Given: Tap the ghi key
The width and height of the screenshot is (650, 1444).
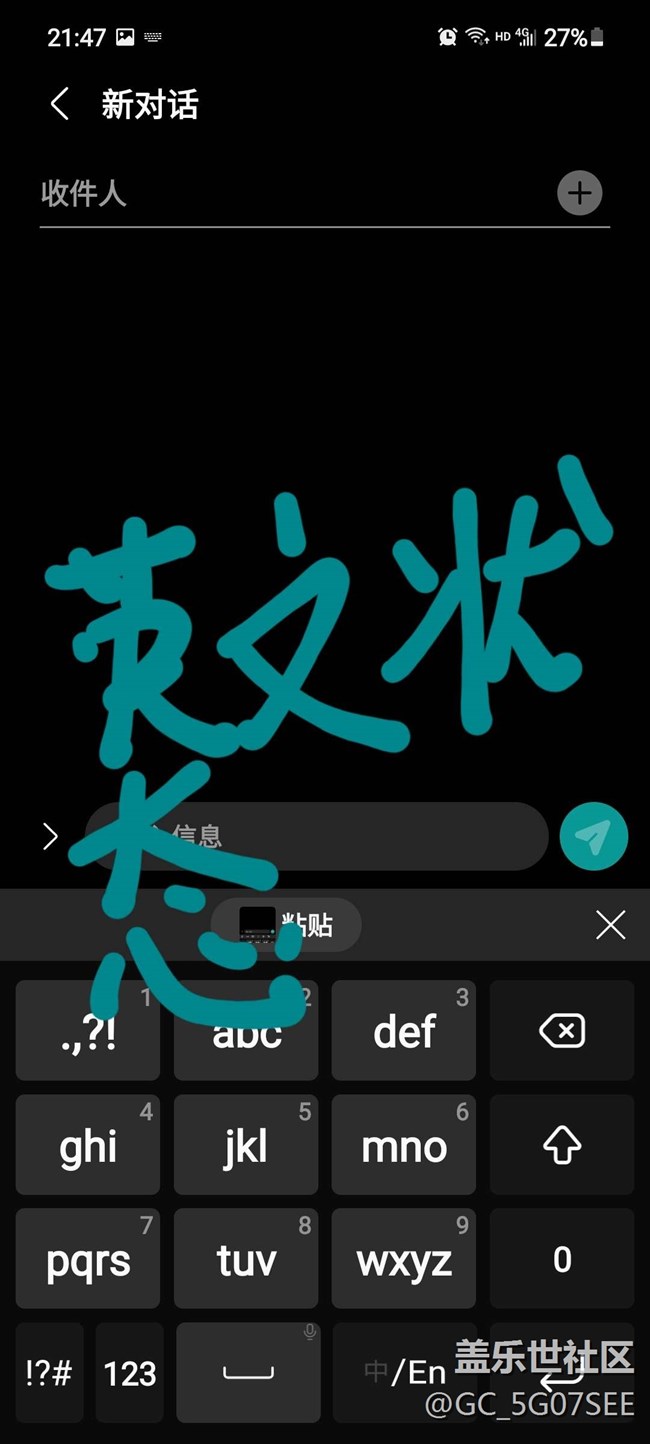Looking at the screenshot, I should [x=88, y=1144].
